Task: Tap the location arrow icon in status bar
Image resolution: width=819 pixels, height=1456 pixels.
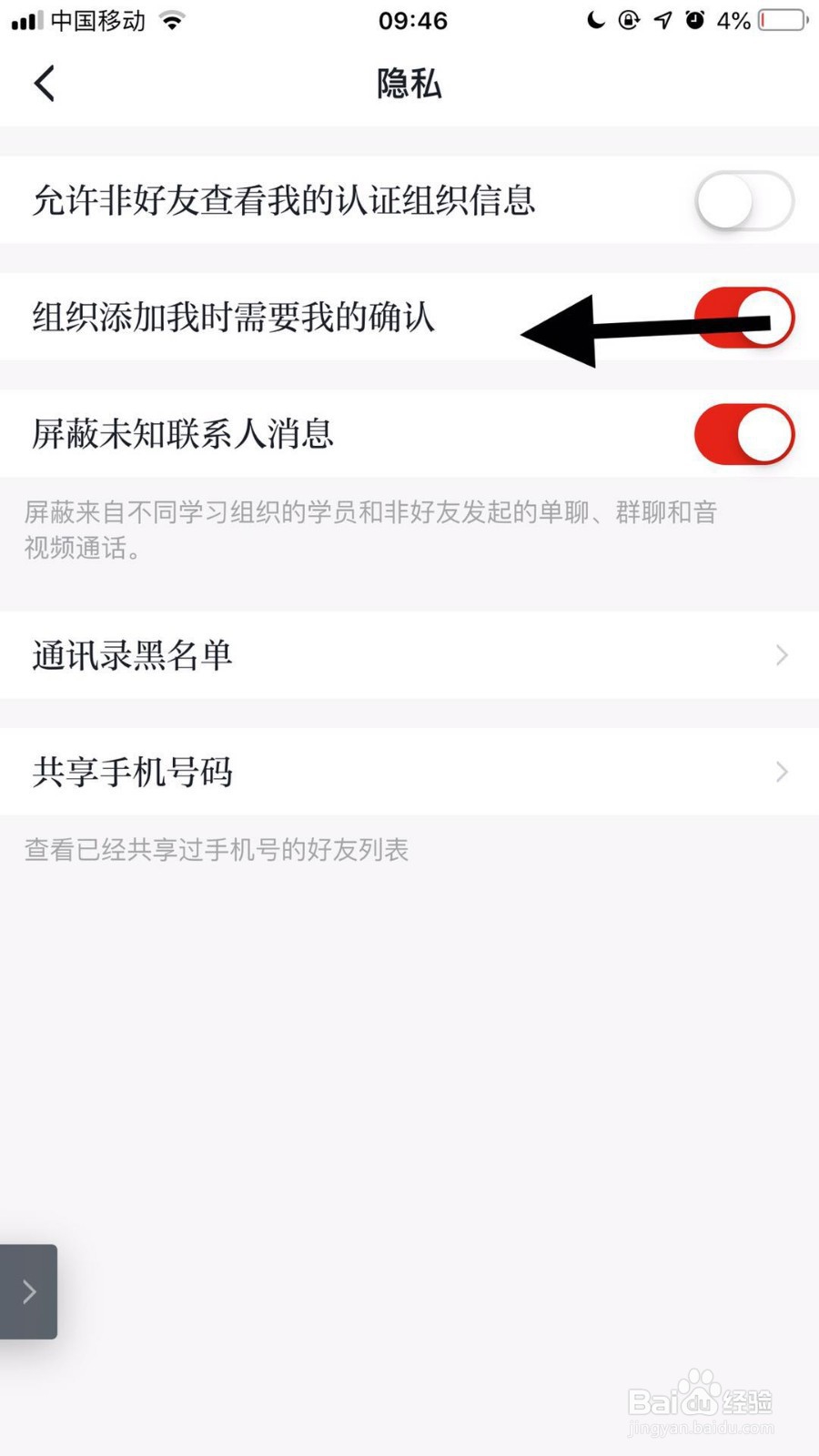Action: click(x=662, y=20)
